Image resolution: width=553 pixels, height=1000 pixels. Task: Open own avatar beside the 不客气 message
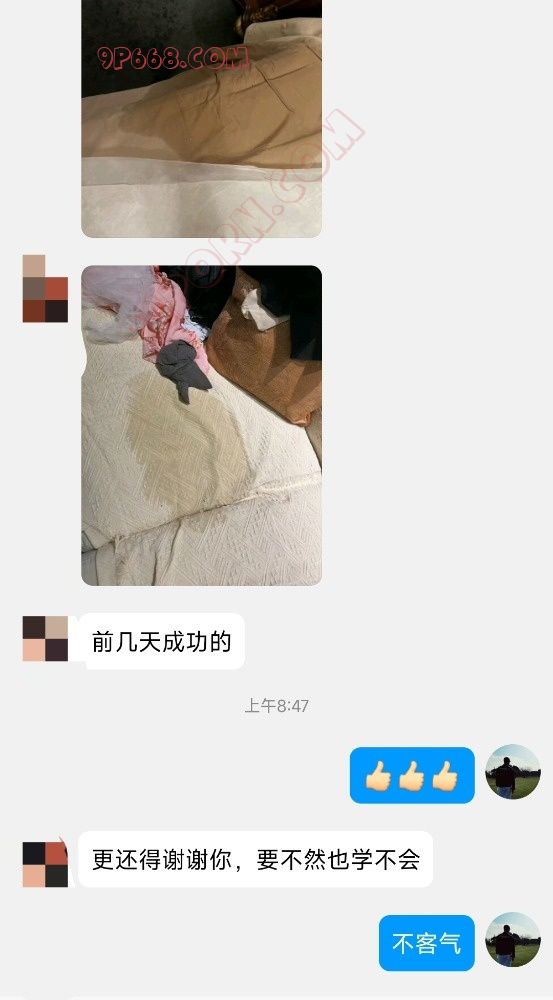513,939
